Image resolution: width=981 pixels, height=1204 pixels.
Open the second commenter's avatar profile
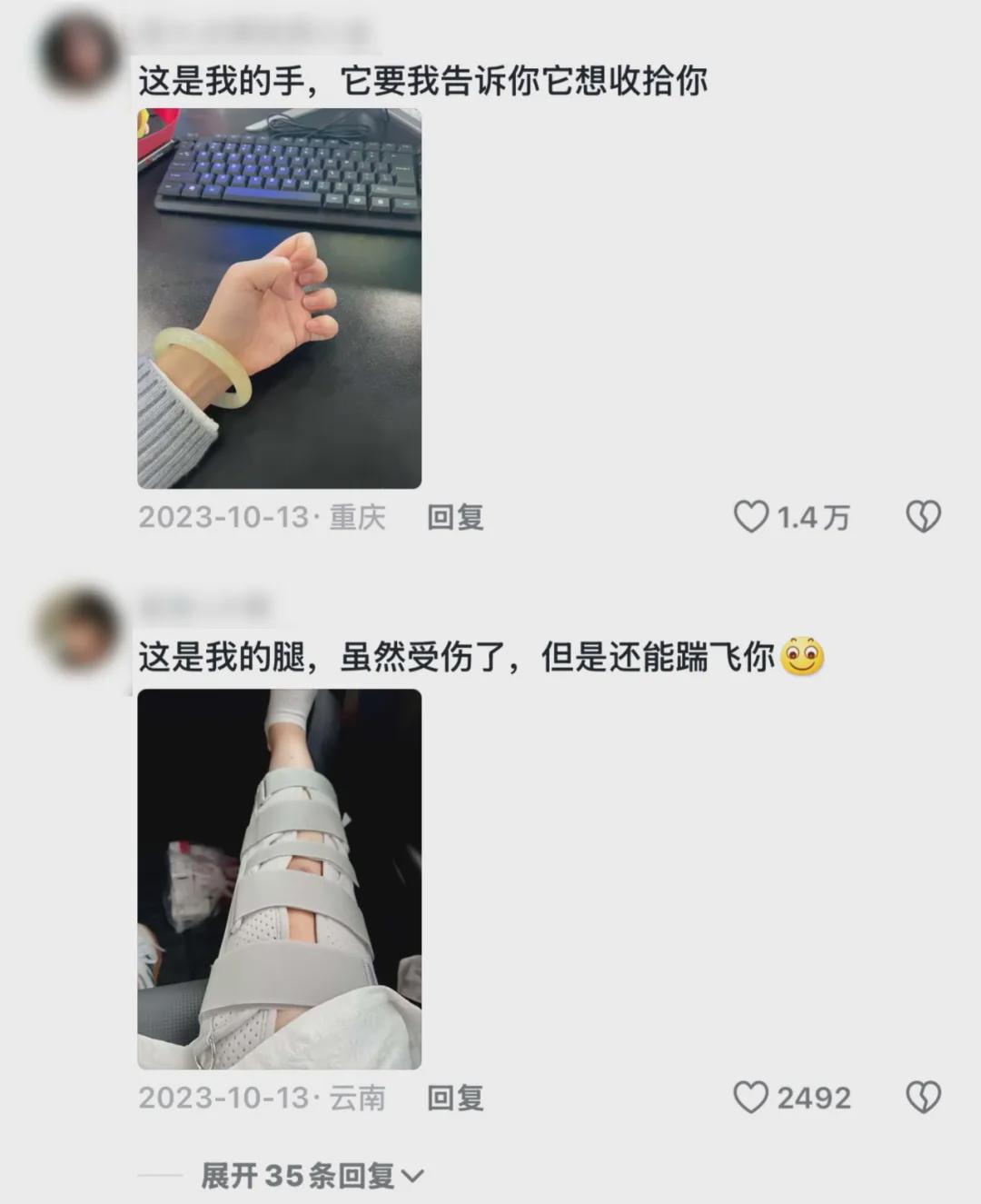tap(80, 630)
